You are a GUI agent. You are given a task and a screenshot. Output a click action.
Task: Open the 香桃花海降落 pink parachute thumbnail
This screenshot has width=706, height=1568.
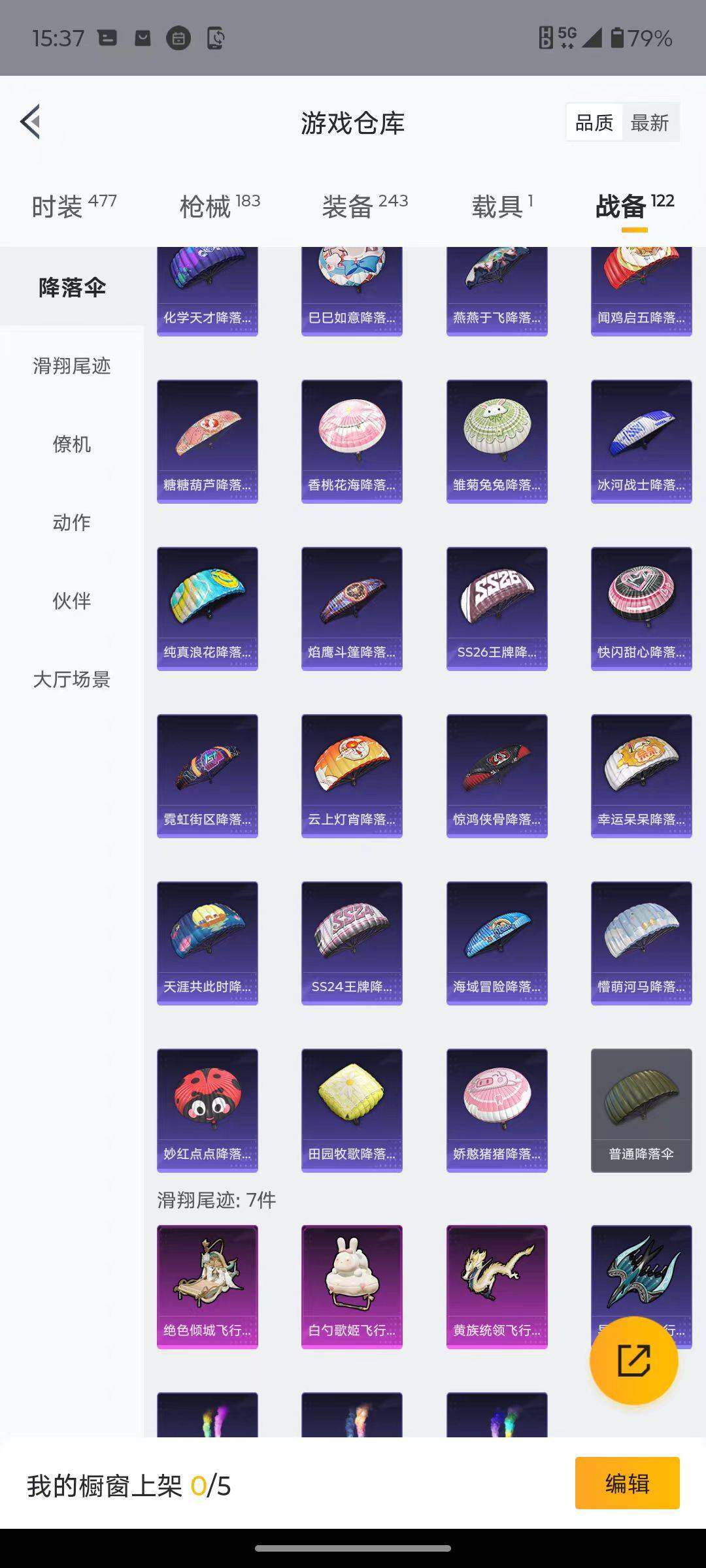click(352, 441)
